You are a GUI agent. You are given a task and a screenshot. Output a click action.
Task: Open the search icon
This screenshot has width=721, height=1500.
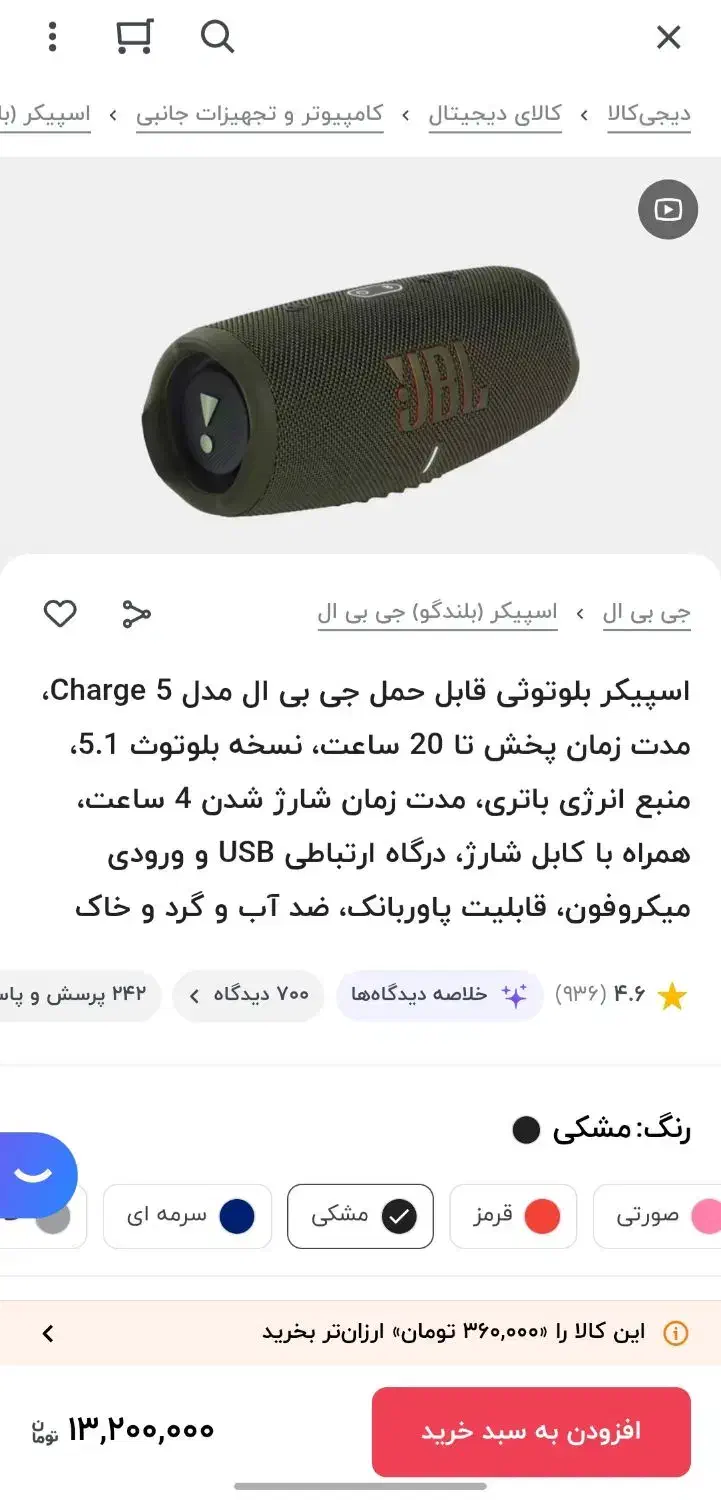point(217,38)
